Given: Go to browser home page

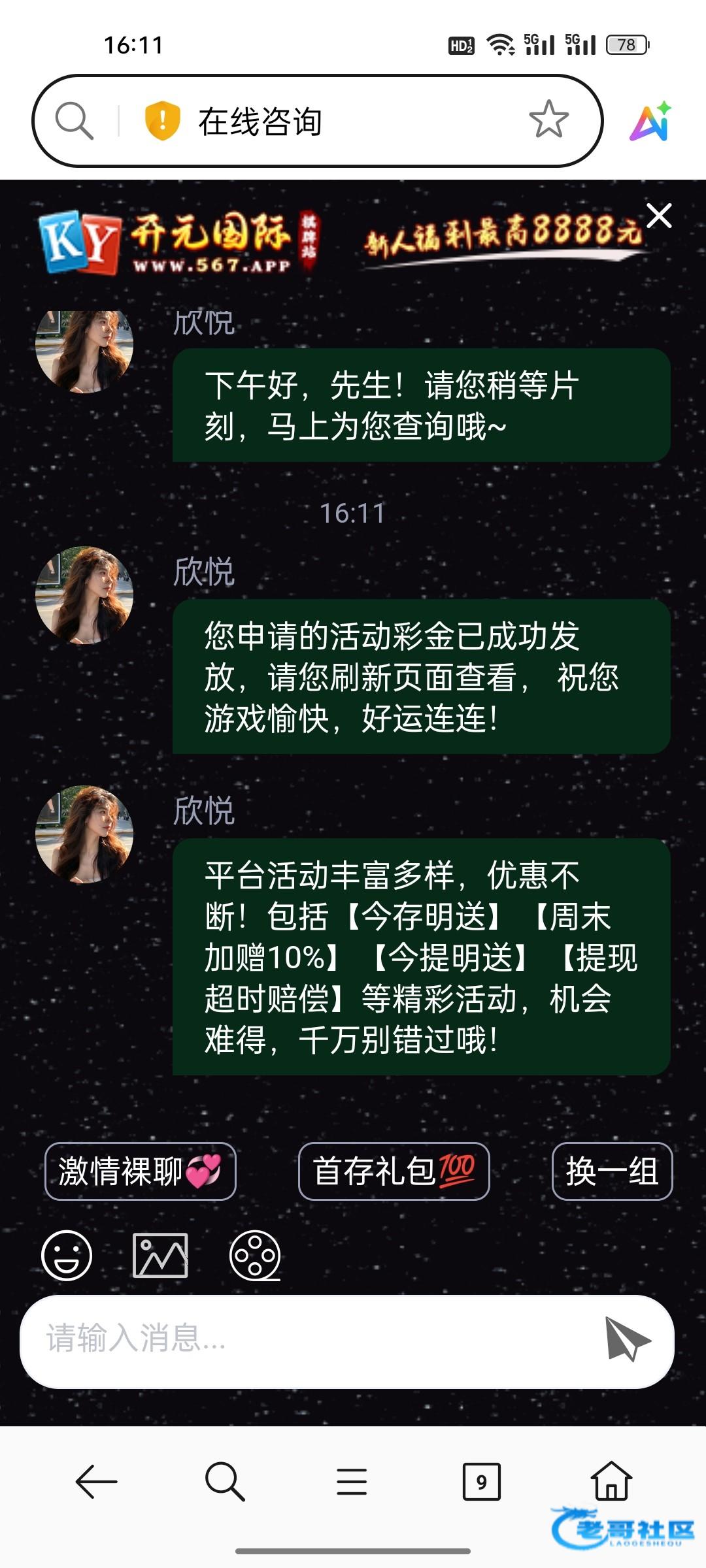Looking at the screenshot, I should point(611,1481).
